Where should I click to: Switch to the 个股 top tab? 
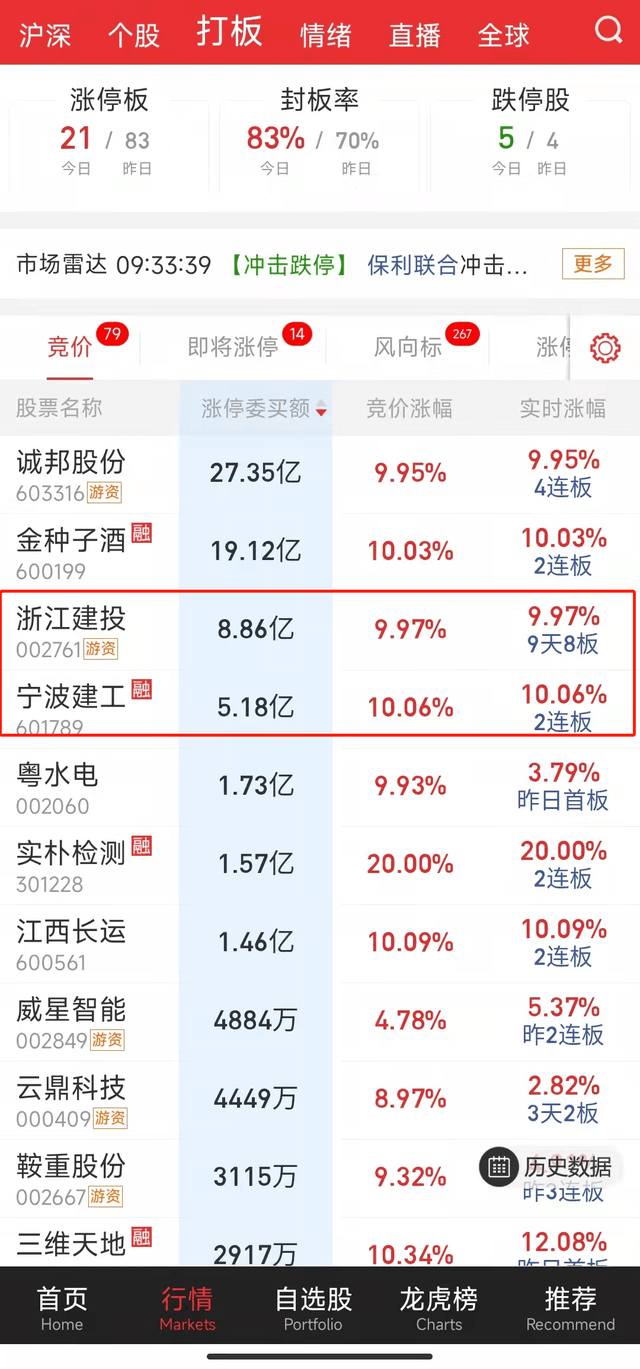coord(134,36)
